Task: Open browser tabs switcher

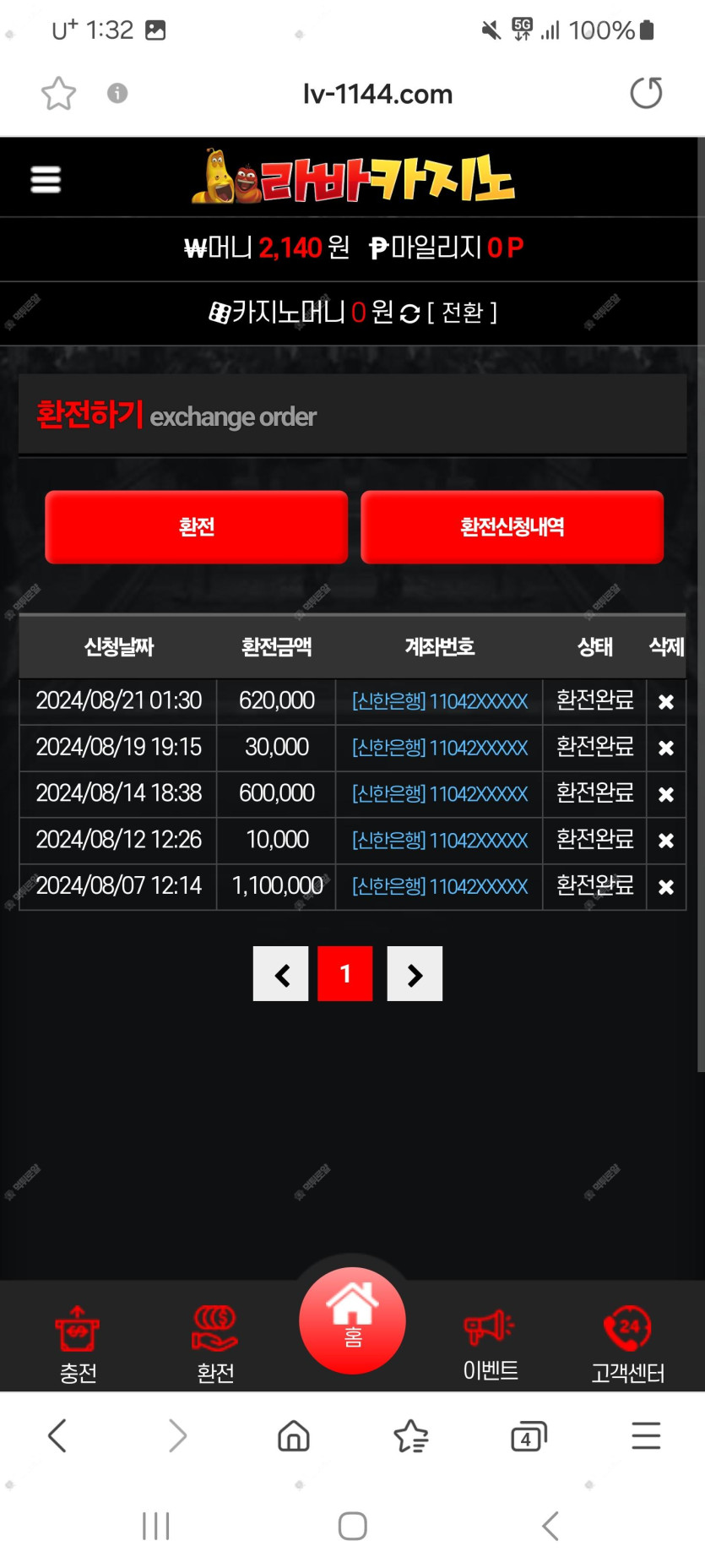Action: click(529, 1436)
